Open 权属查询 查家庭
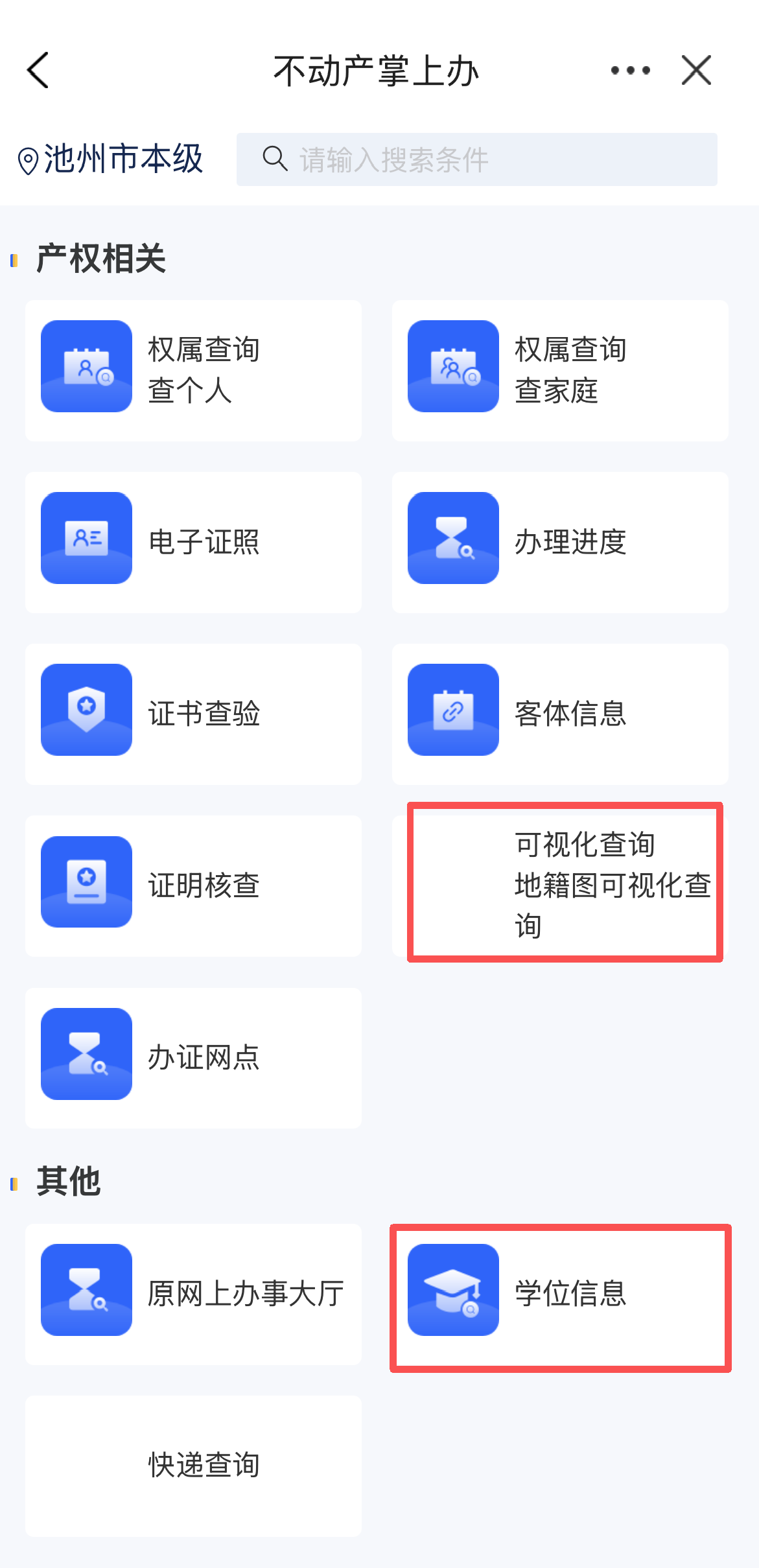The height and width of the screenshot is (1568, 759). click(560, 370)
